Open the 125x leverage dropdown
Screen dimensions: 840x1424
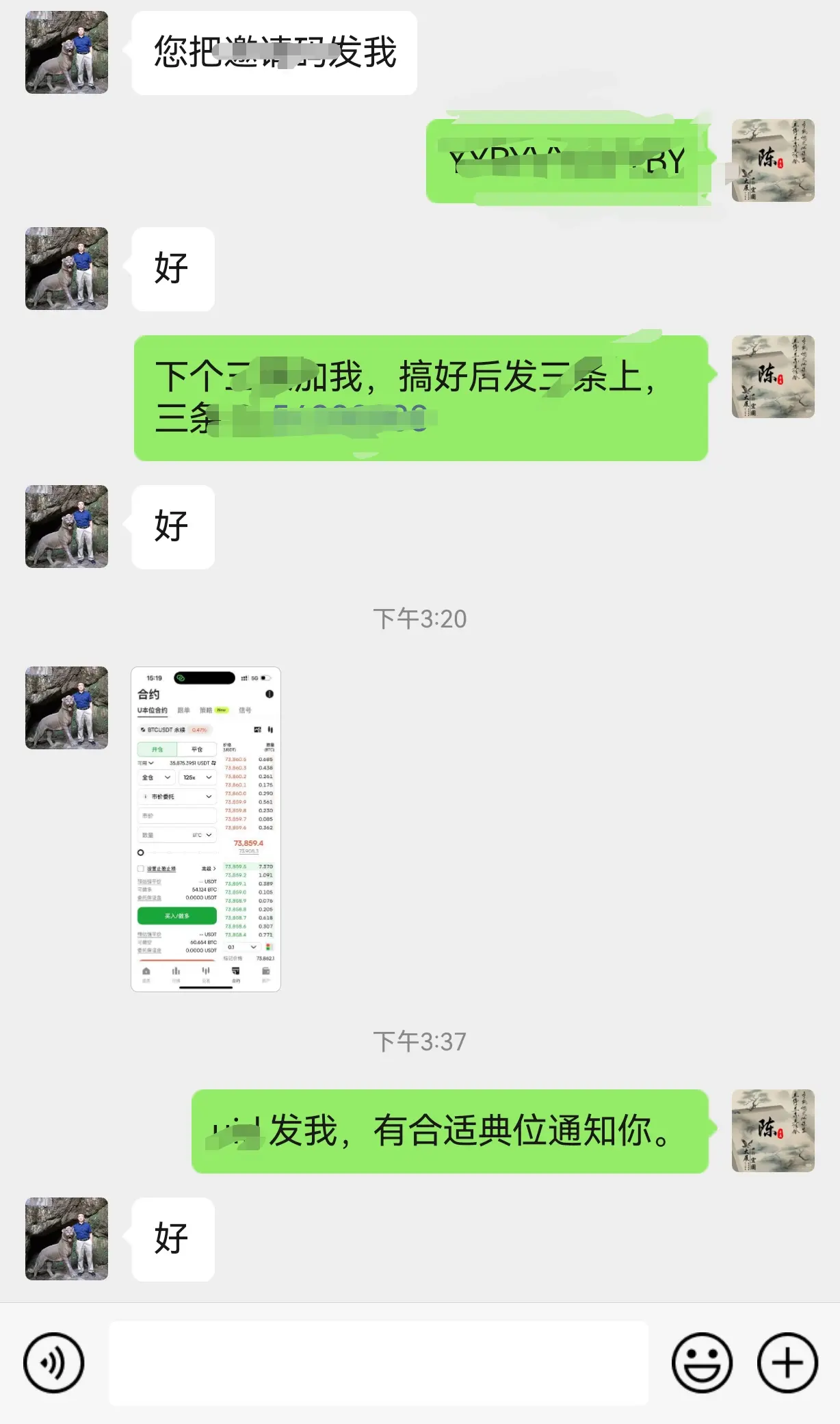coord(197,777)
